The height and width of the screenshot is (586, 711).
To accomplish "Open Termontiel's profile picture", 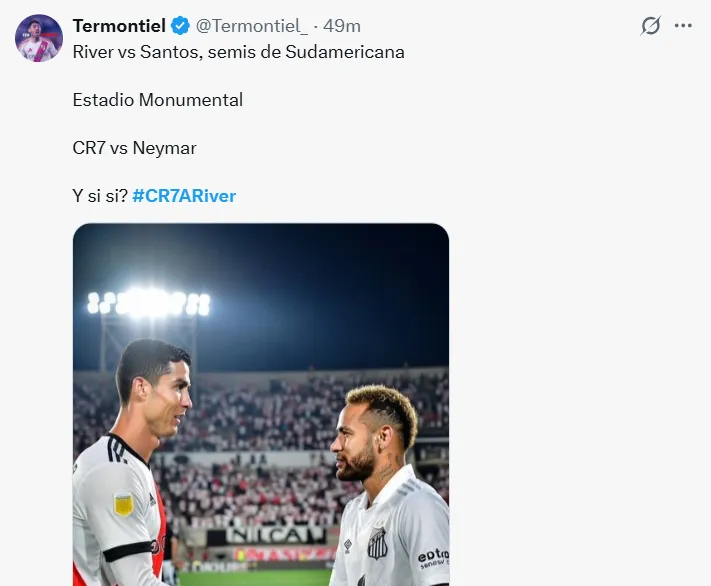I will tap(39, 39).
